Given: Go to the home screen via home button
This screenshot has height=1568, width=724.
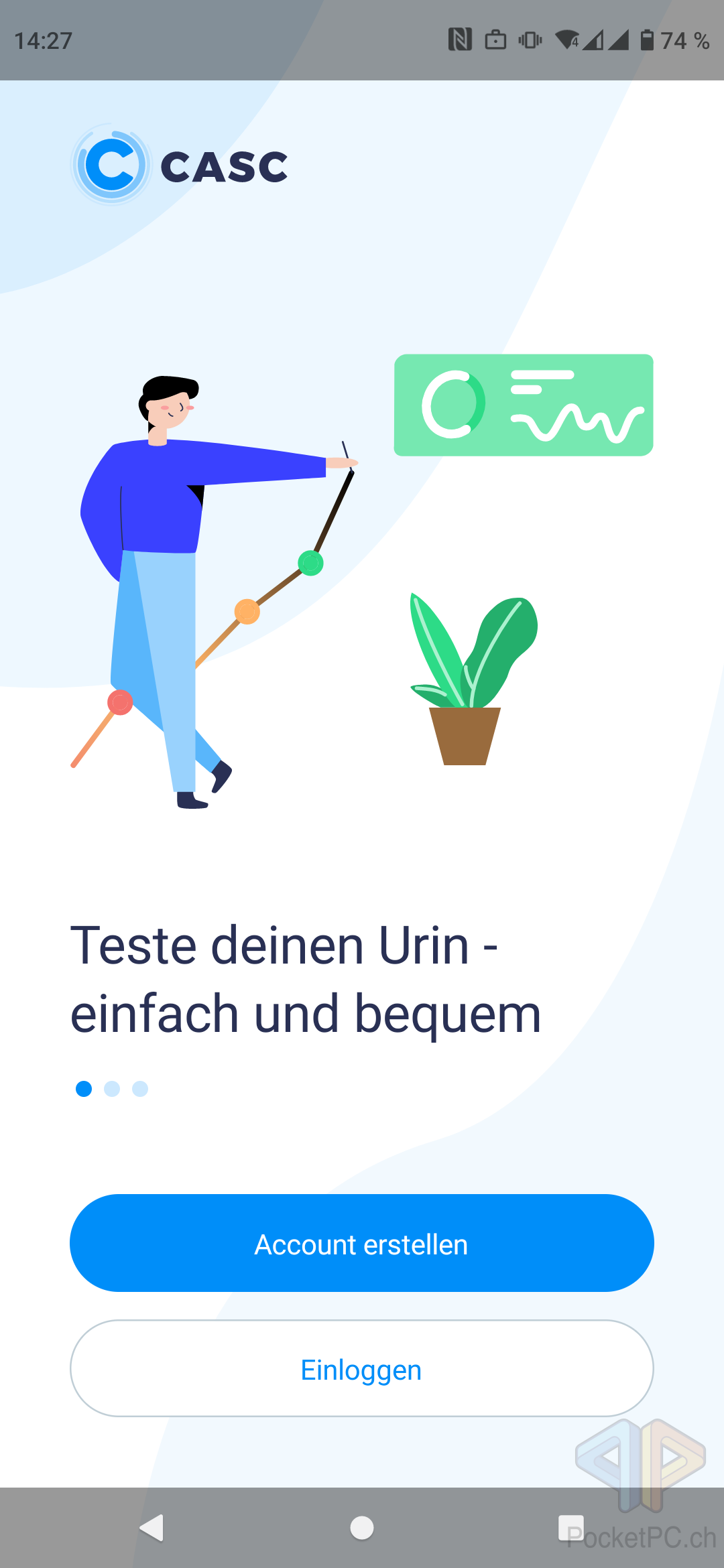Looking at the screenshot, I should tap(362, 1528).
